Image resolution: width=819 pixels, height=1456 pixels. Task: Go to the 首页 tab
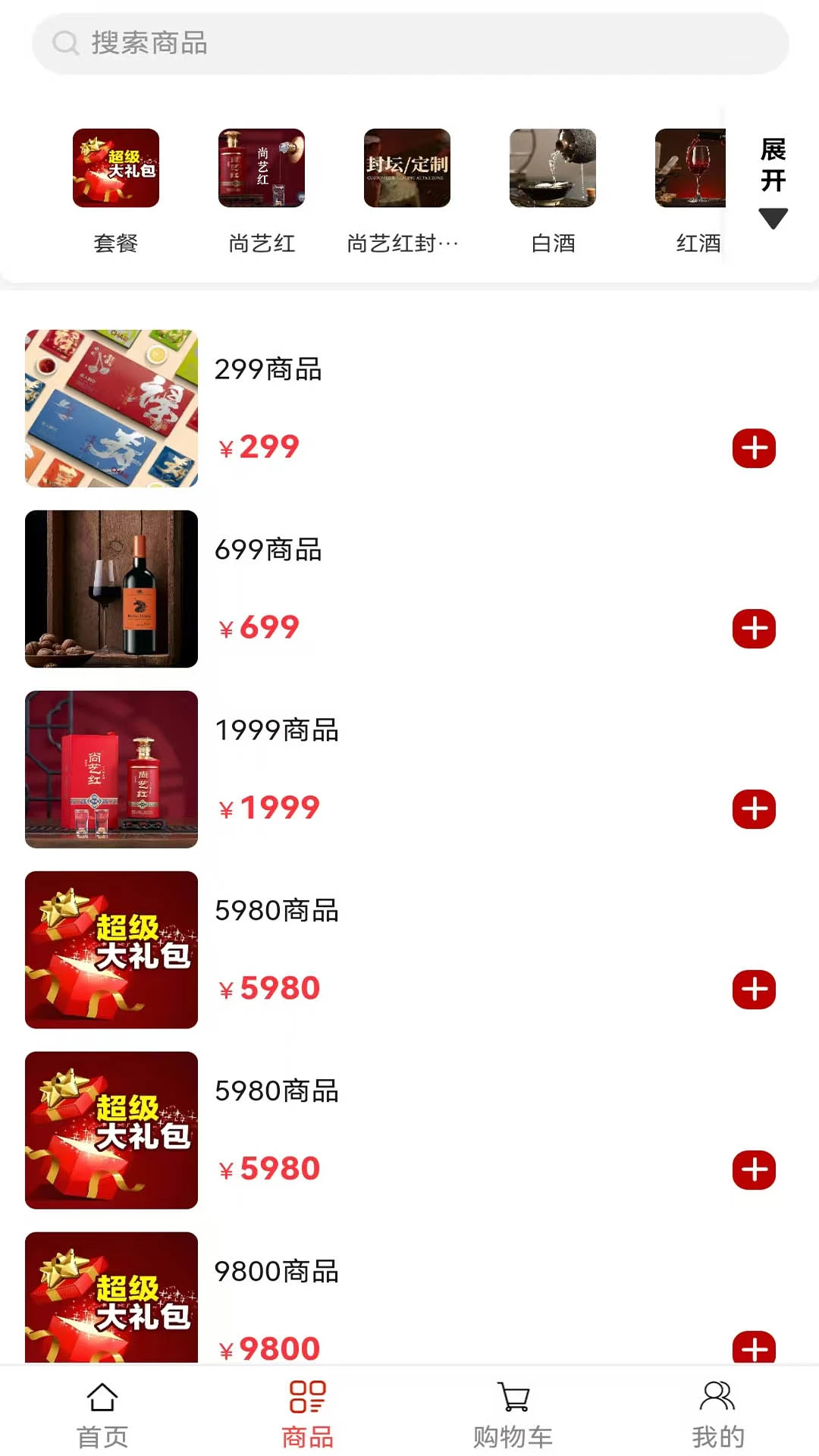102,1414
